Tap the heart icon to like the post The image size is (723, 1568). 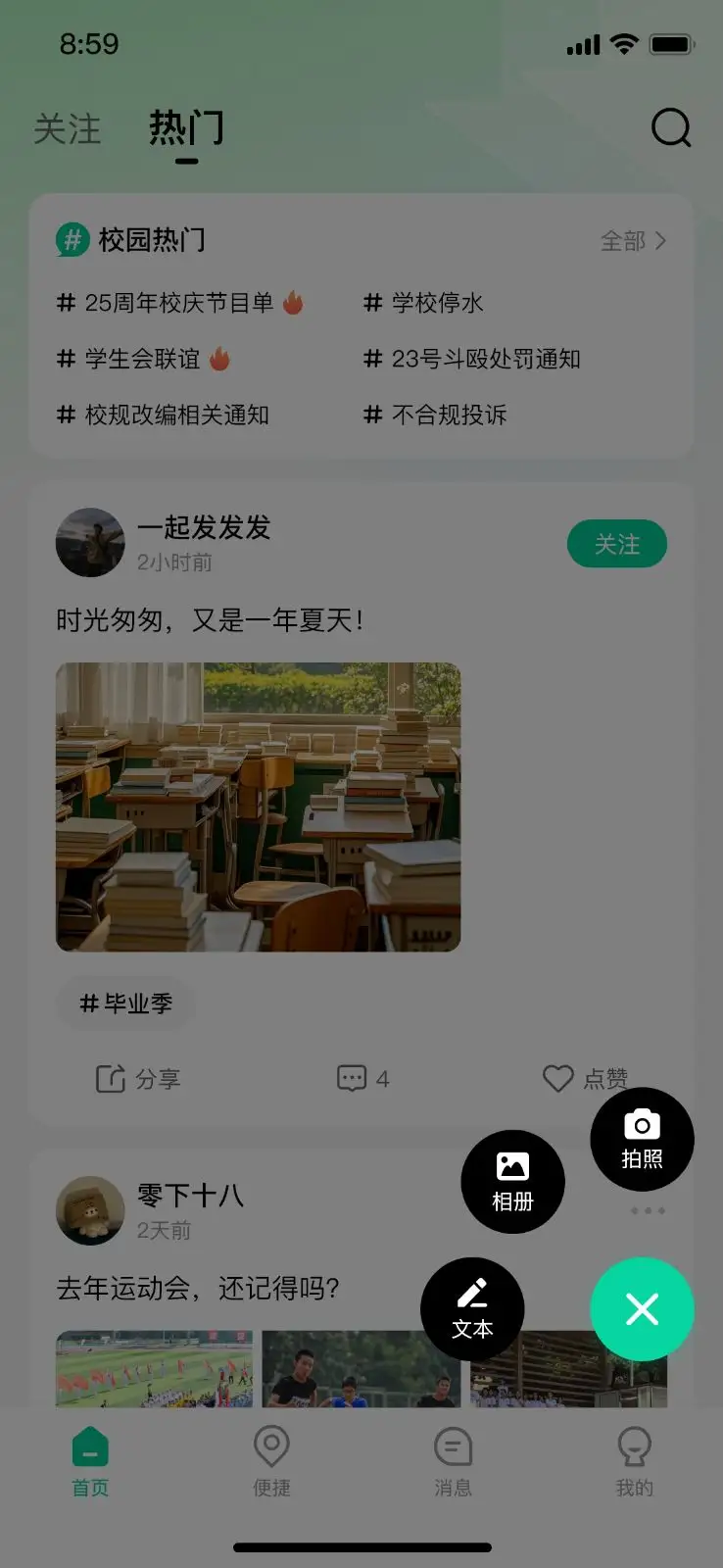coord(556,1078)
